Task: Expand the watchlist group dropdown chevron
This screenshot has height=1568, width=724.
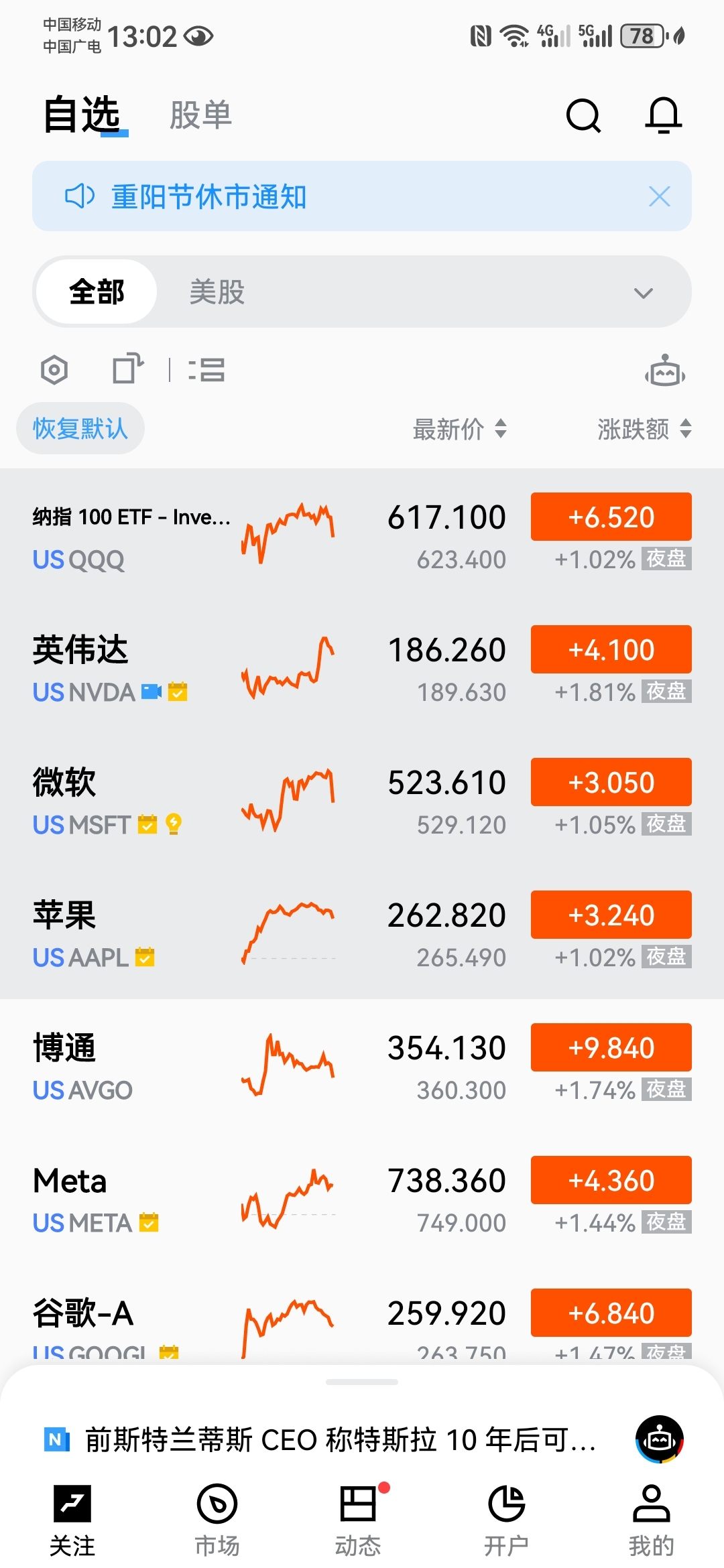Action: (x=643, y=293)
